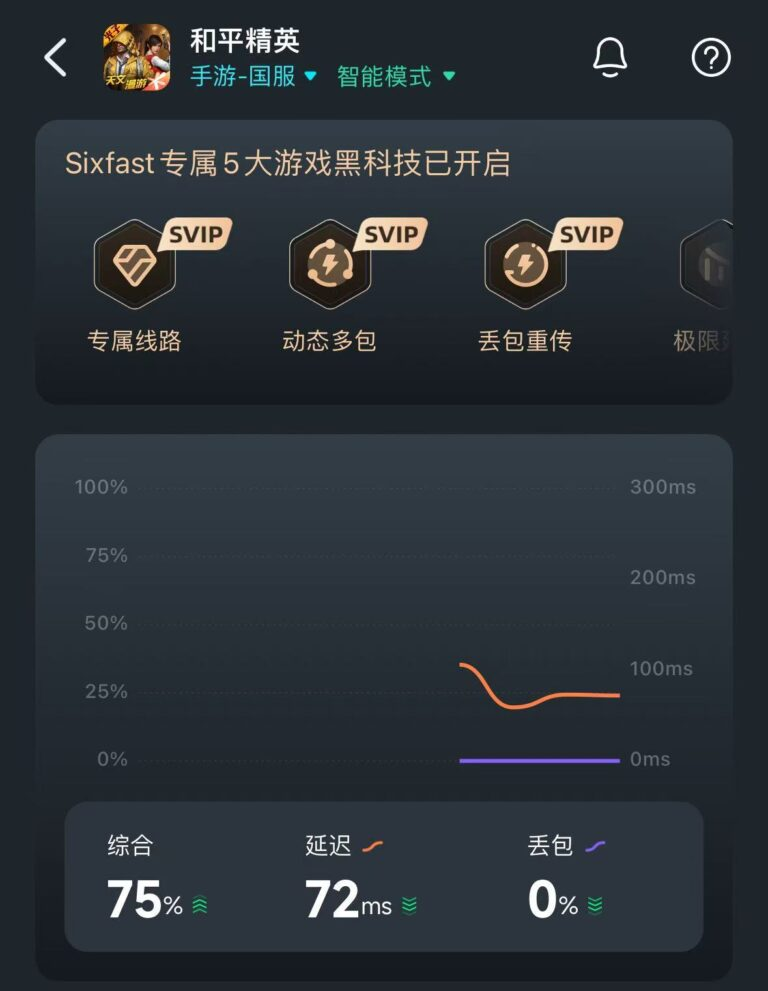The image size is (768, 991).
Task: Open the notifications bell
Action: tap(610, 58)
